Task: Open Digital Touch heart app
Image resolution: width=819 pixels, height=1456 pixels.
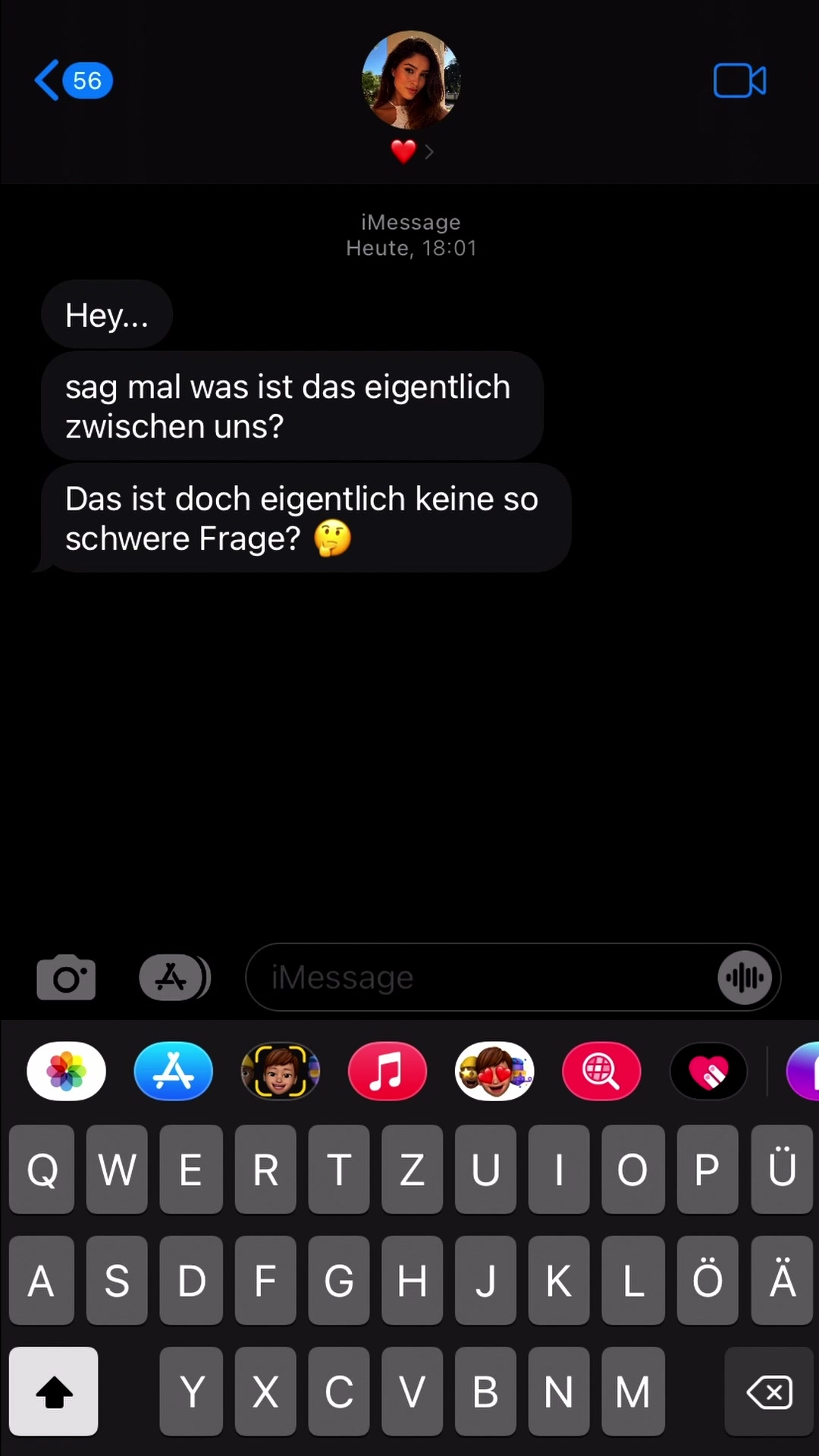Action: pyautogui.click(x=708, y=1072)
